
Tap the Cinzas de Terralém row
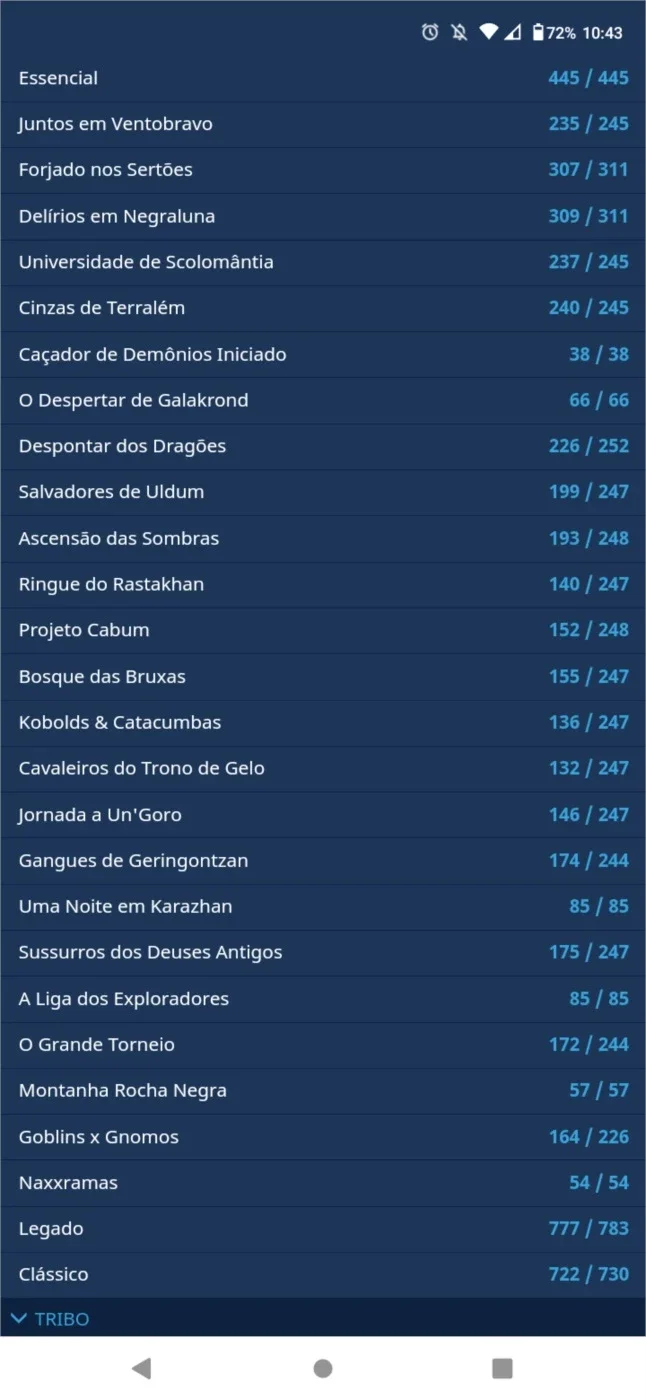point(323,308)
